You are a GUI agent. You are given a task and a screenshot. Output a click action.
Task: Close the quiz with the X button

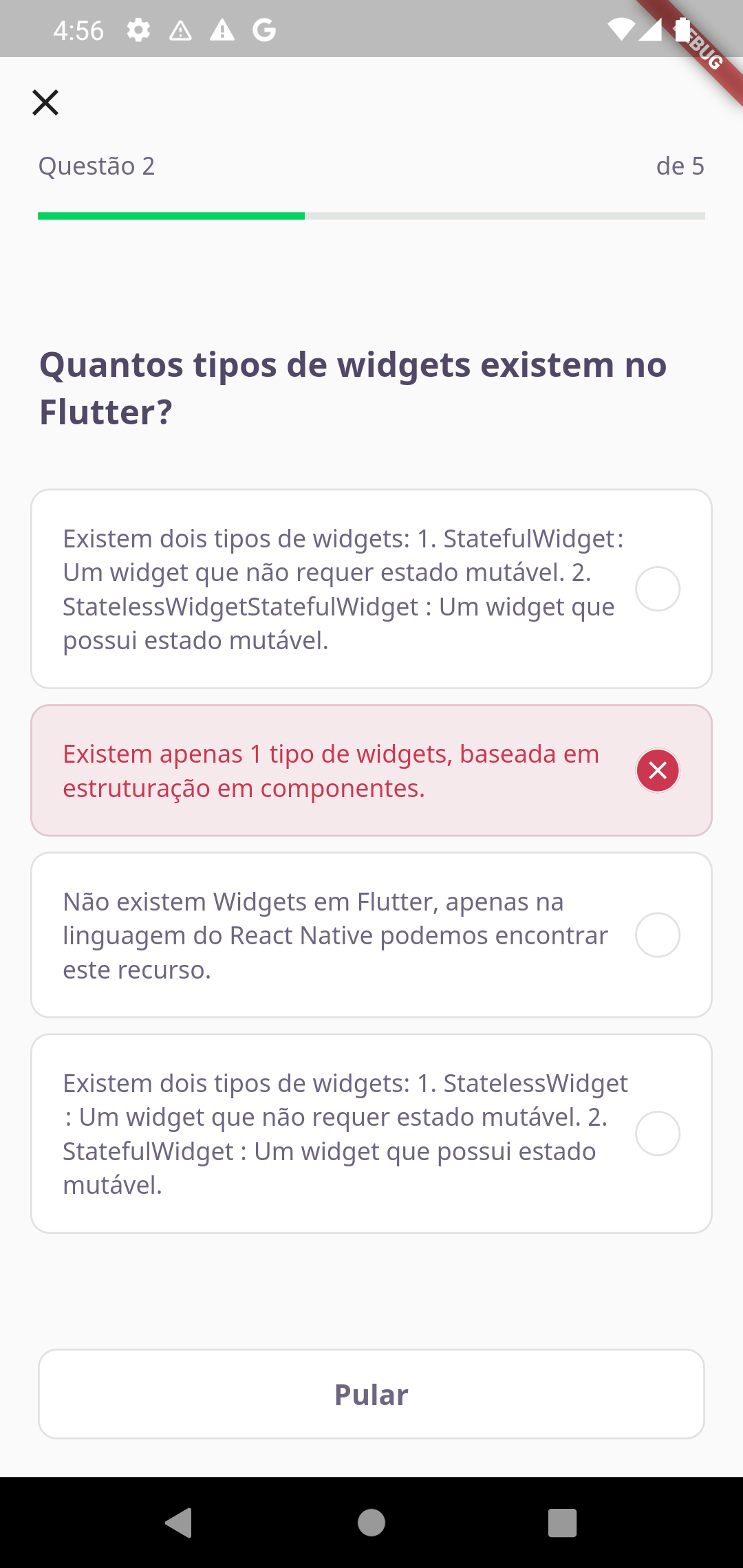[x=45, y=102]
